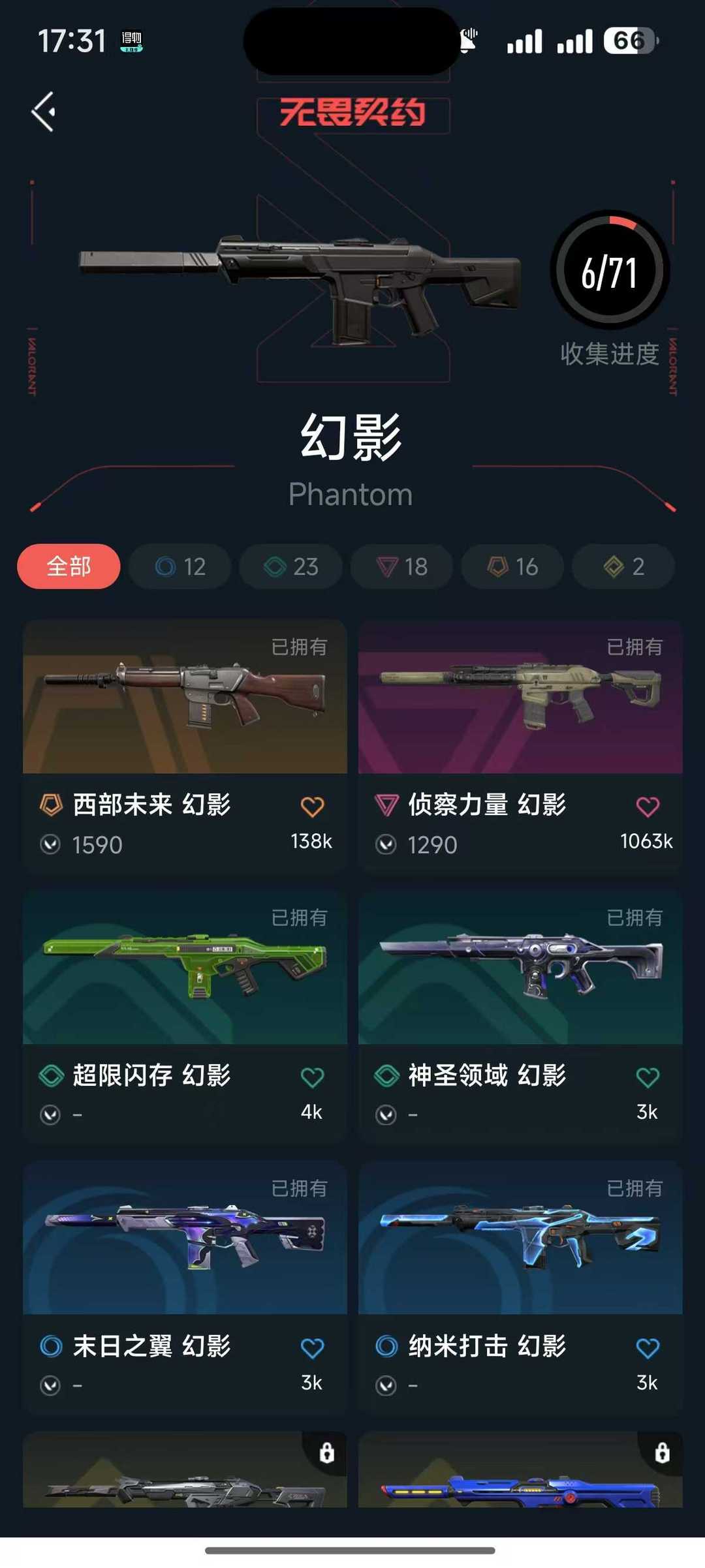This screenshot has width=705, height=1568.
Task: Filter skins by the orange tier chip showing 16
Action: [x=513, y=566]
